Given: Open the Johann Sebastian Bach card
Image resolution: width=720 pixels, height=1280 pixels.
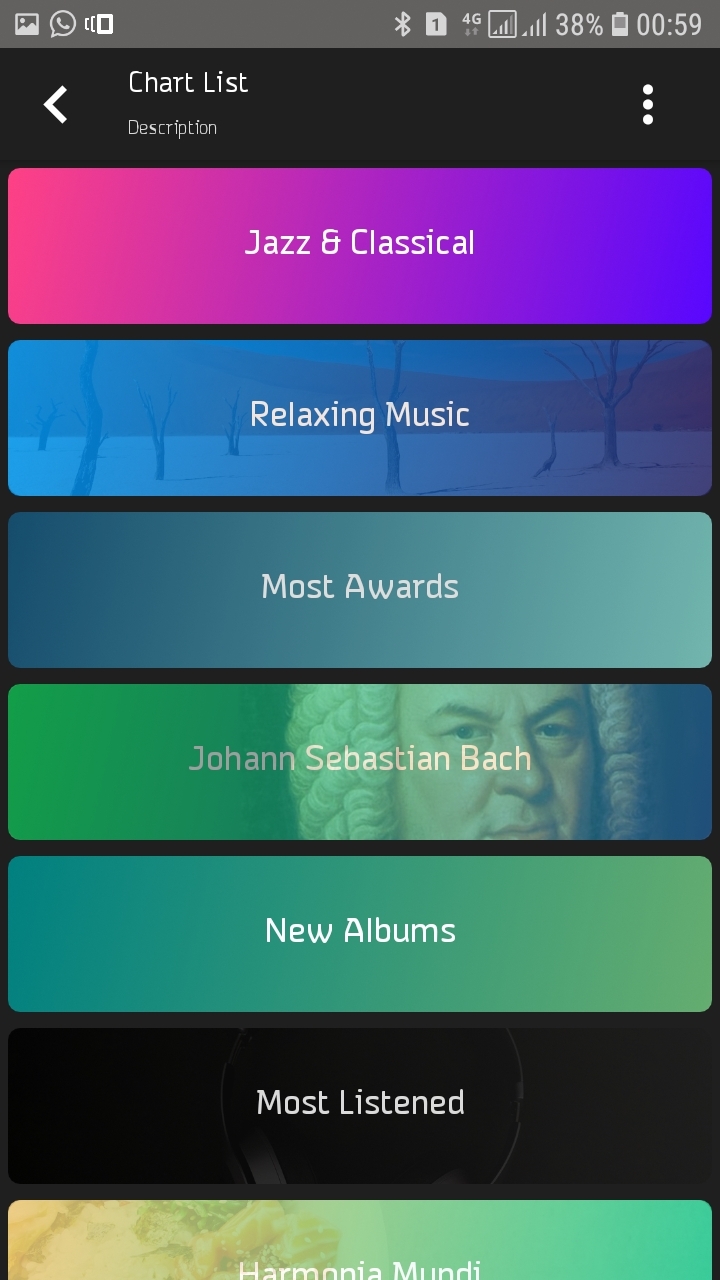Looking at the screenshot, I should tap(360, 762).
